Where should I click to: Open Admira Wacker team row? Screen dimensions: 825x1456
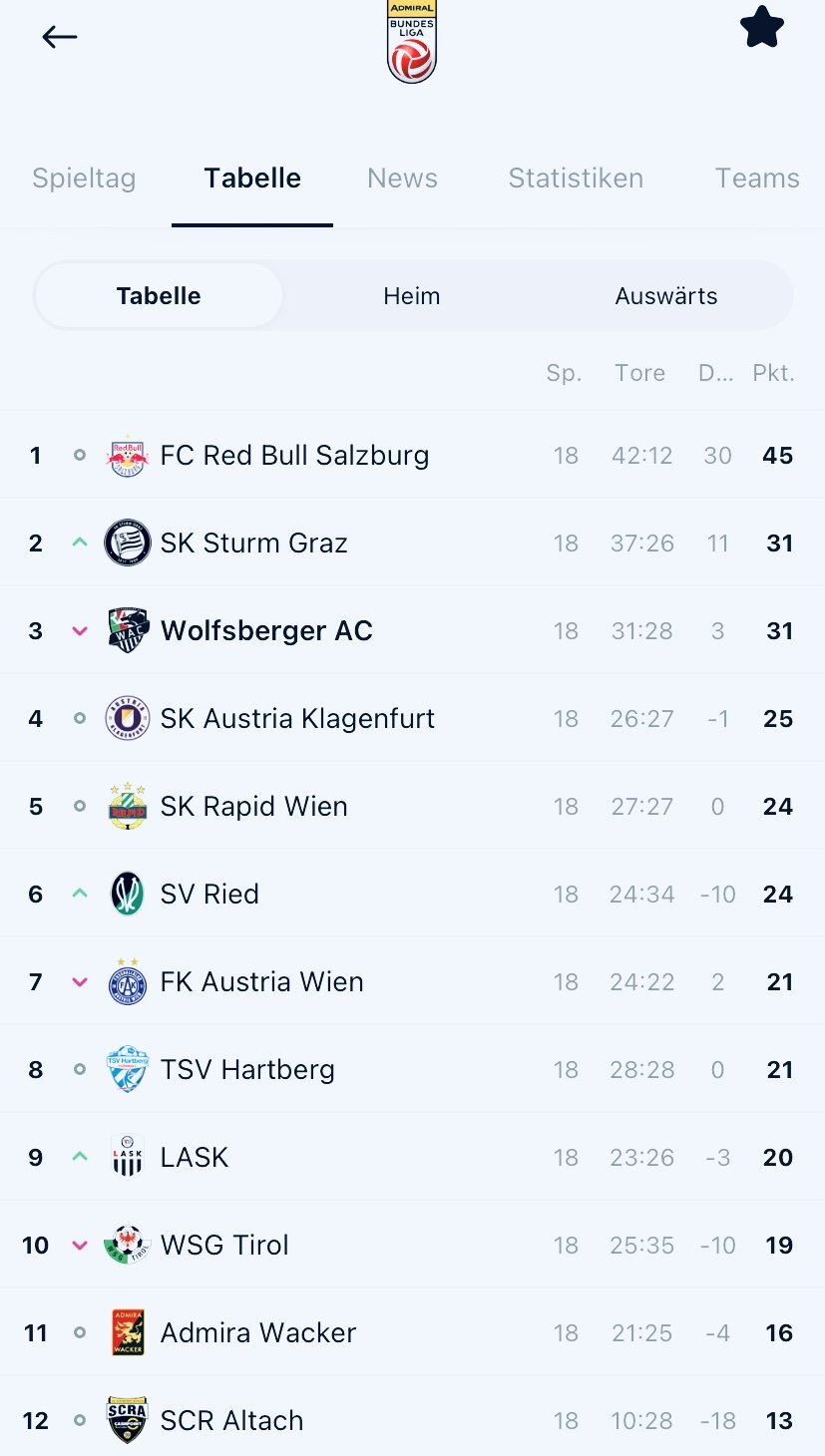coord(412,1333)
